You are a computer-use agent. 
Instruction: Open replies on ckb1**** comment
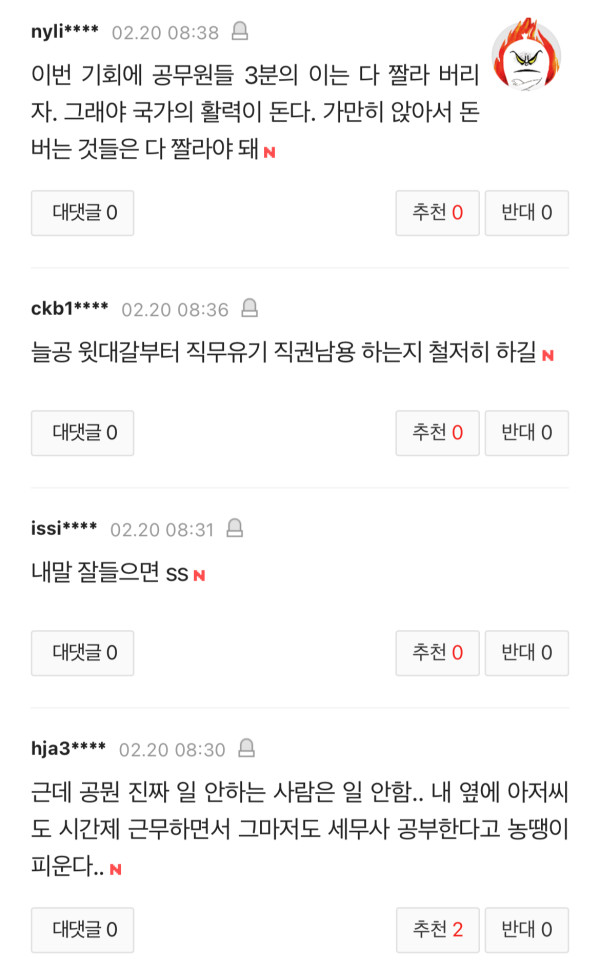point(82,433)
